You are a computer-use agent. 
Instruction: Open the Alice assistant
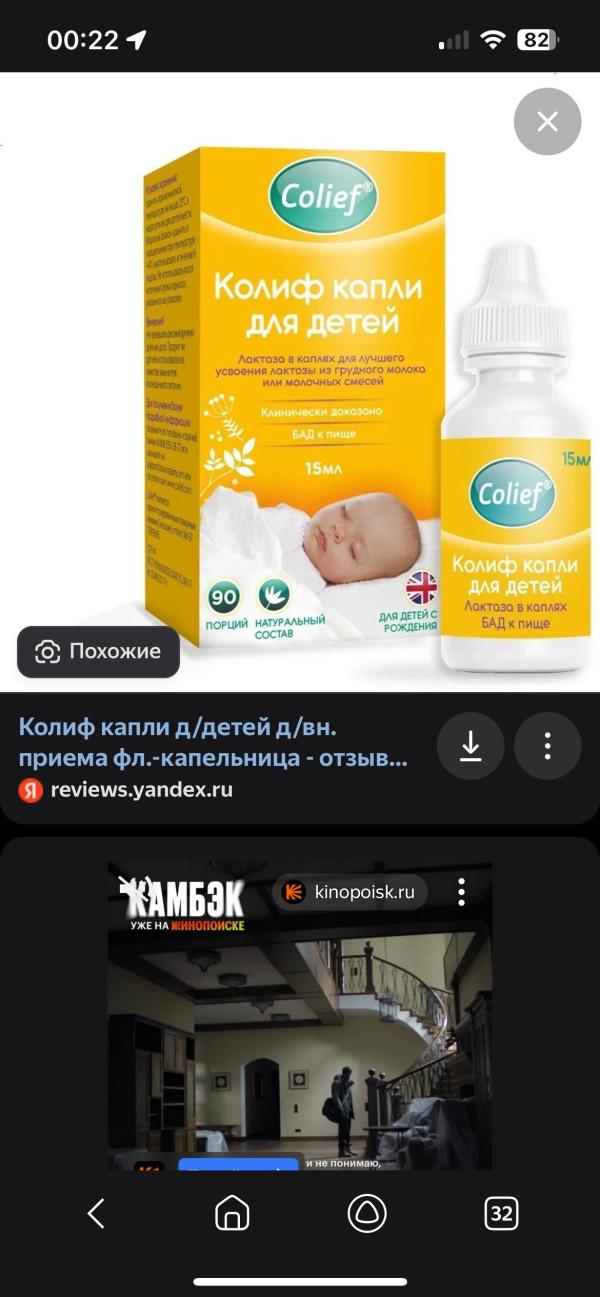pos(367,1214)
